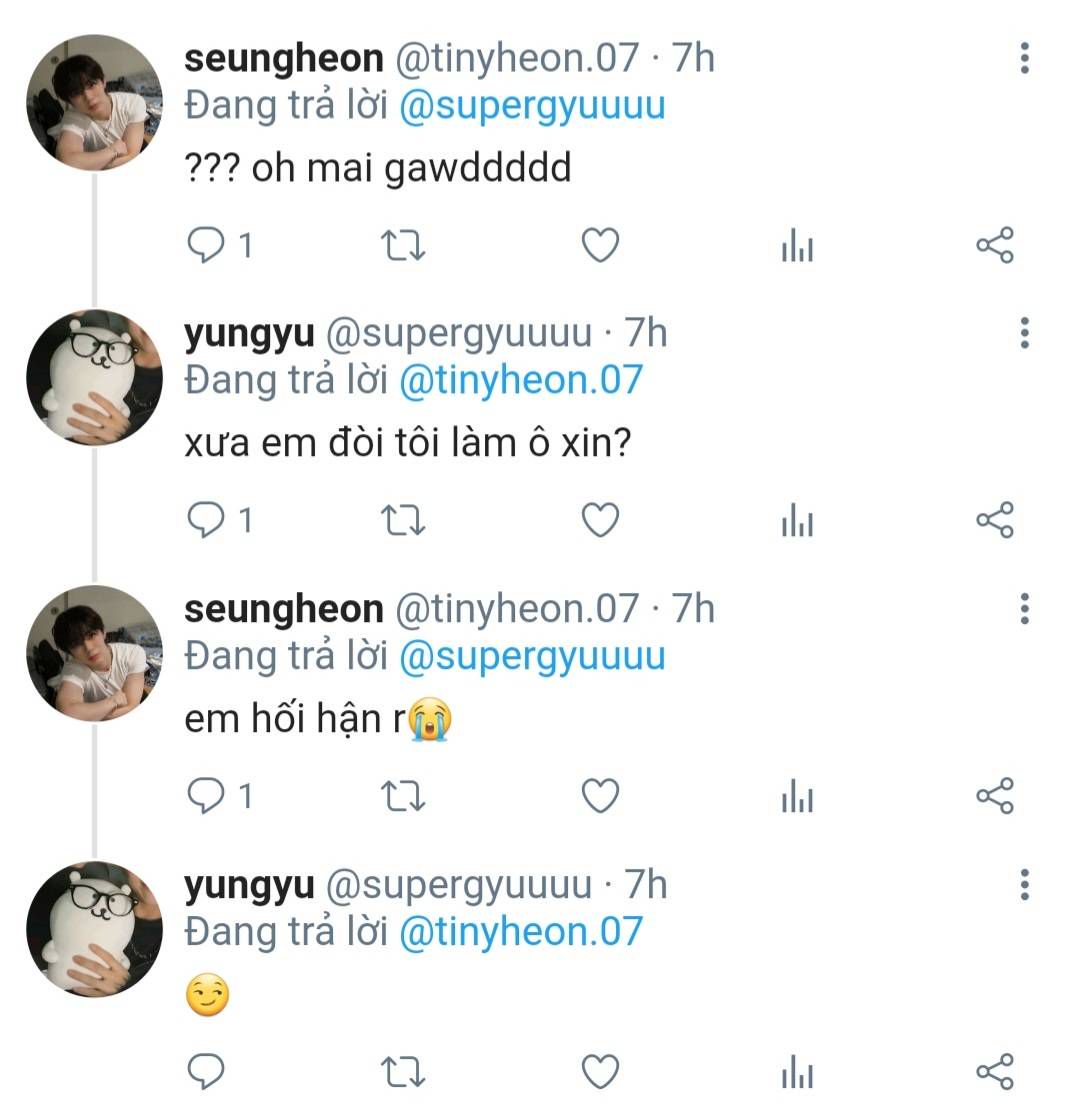1080x1108 pixels.
Task: View analytics of the '??? oh mai gawddddd' tweet
Action: click(x=797, y=245)
